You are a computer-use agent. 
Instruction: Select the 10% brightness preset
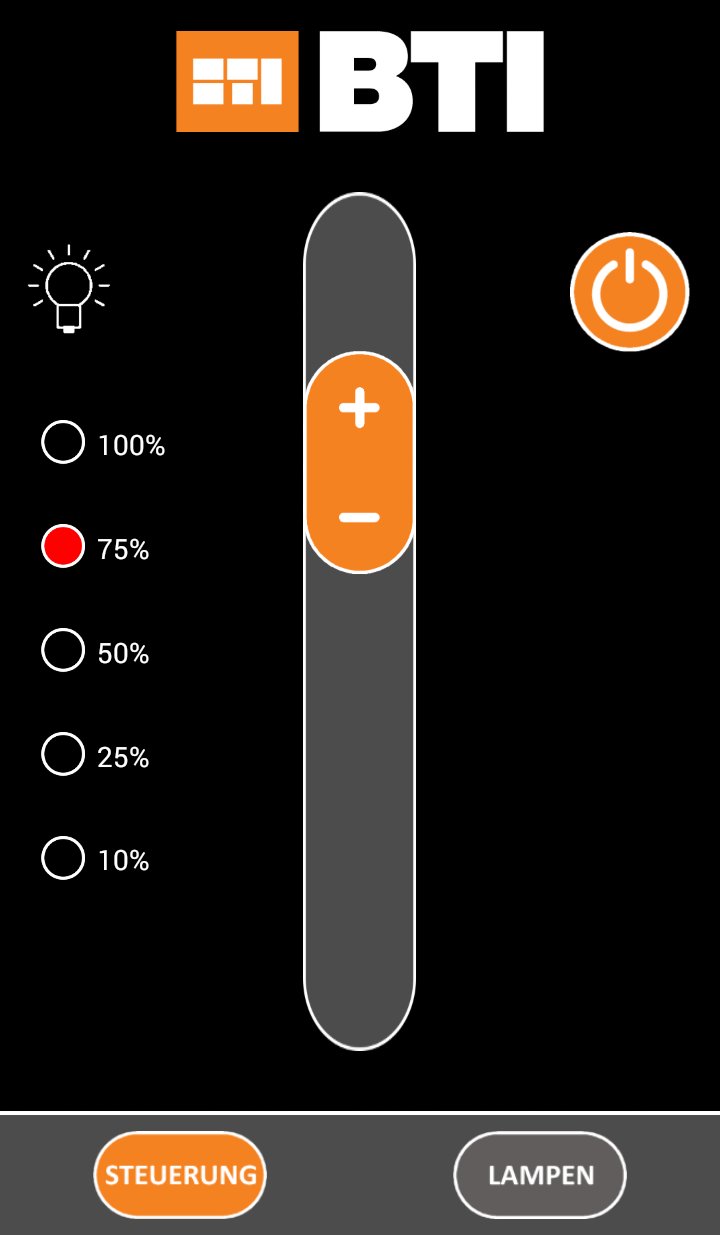[63, 858]
